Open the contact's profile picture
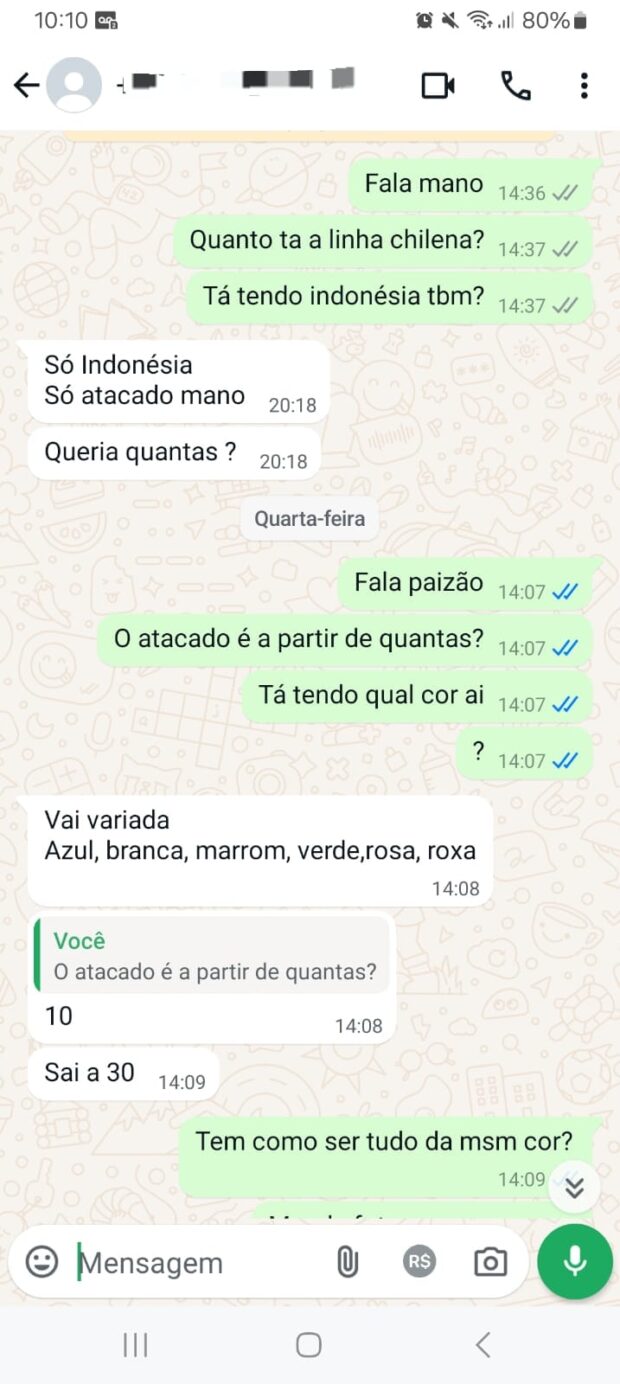The height and width of the screenshot is (1384, 620). coord(74,86)
